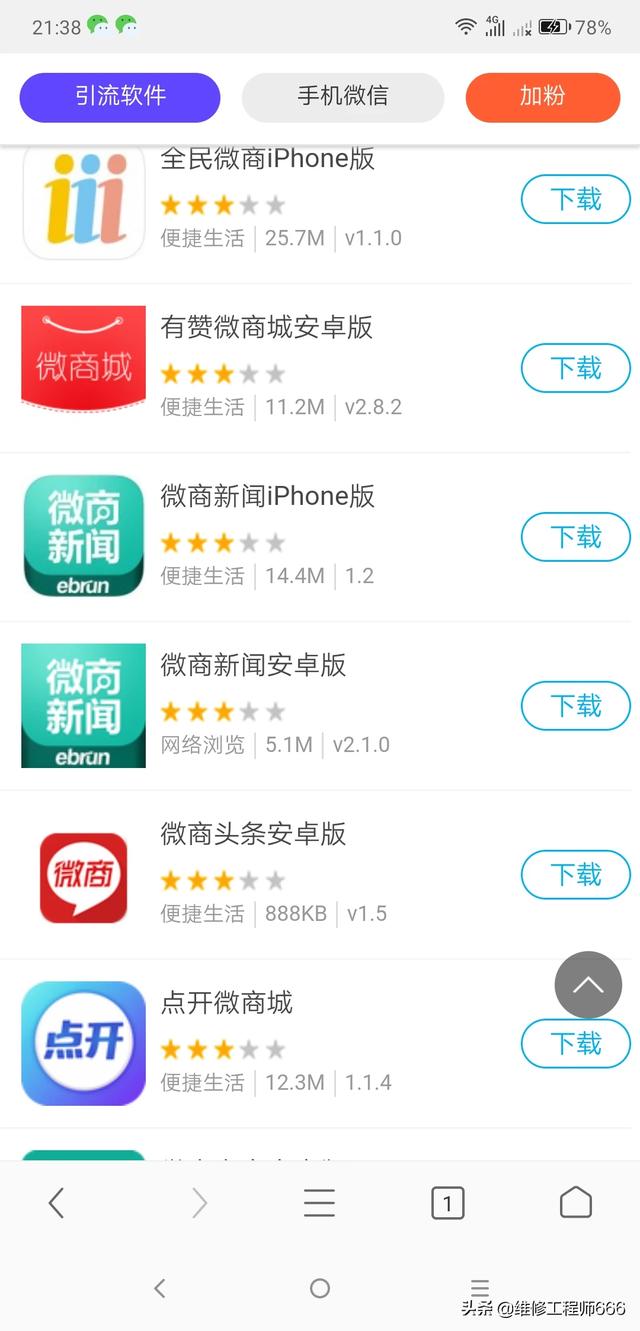This screenshot has height=1331, width=640.
Task: Open the 微商头条安卓版 app details
Action: (253, 834)
